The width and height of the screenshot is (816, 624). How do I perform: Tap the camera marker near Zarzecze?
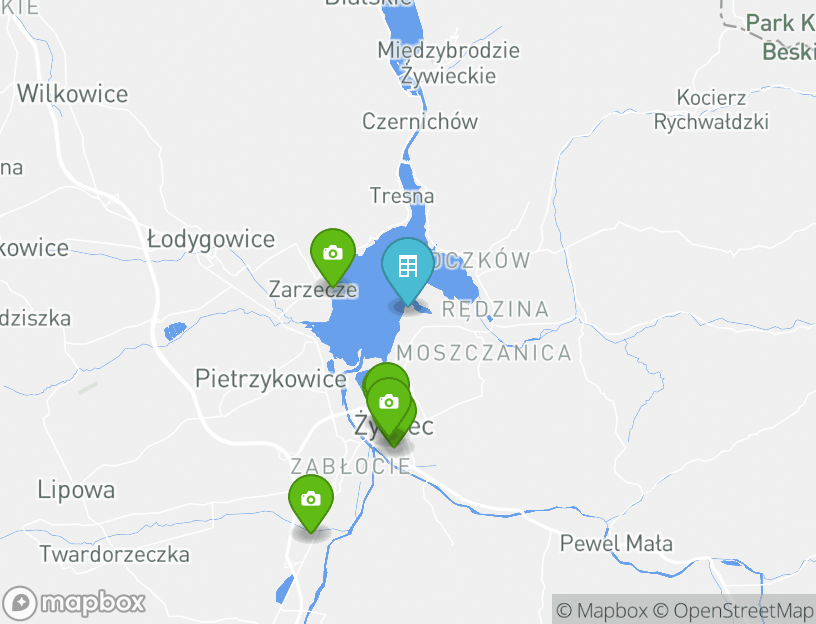point(333,254)
